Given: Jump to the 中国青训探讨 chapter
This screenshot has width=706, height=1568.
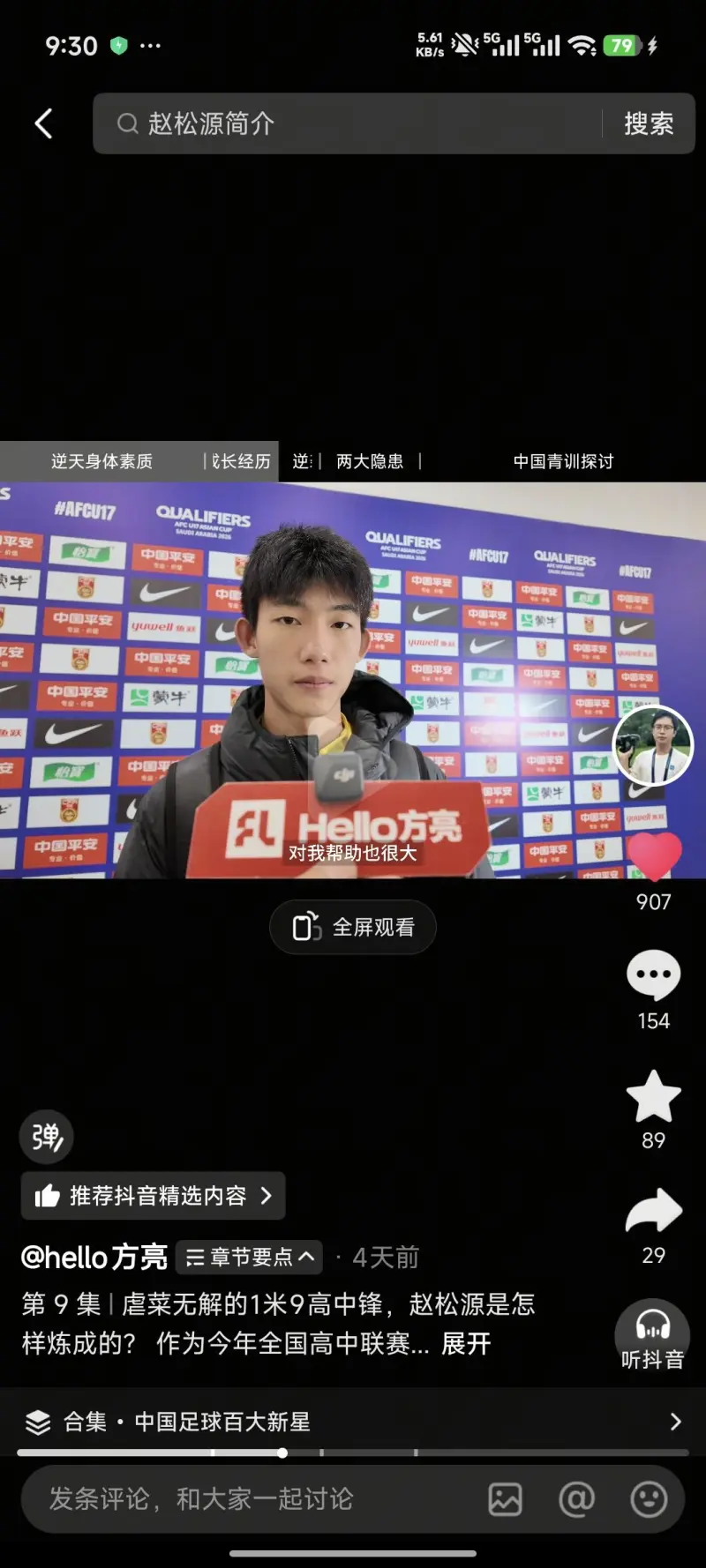Looking at the screenshot, I should click(x=563, y=461).
